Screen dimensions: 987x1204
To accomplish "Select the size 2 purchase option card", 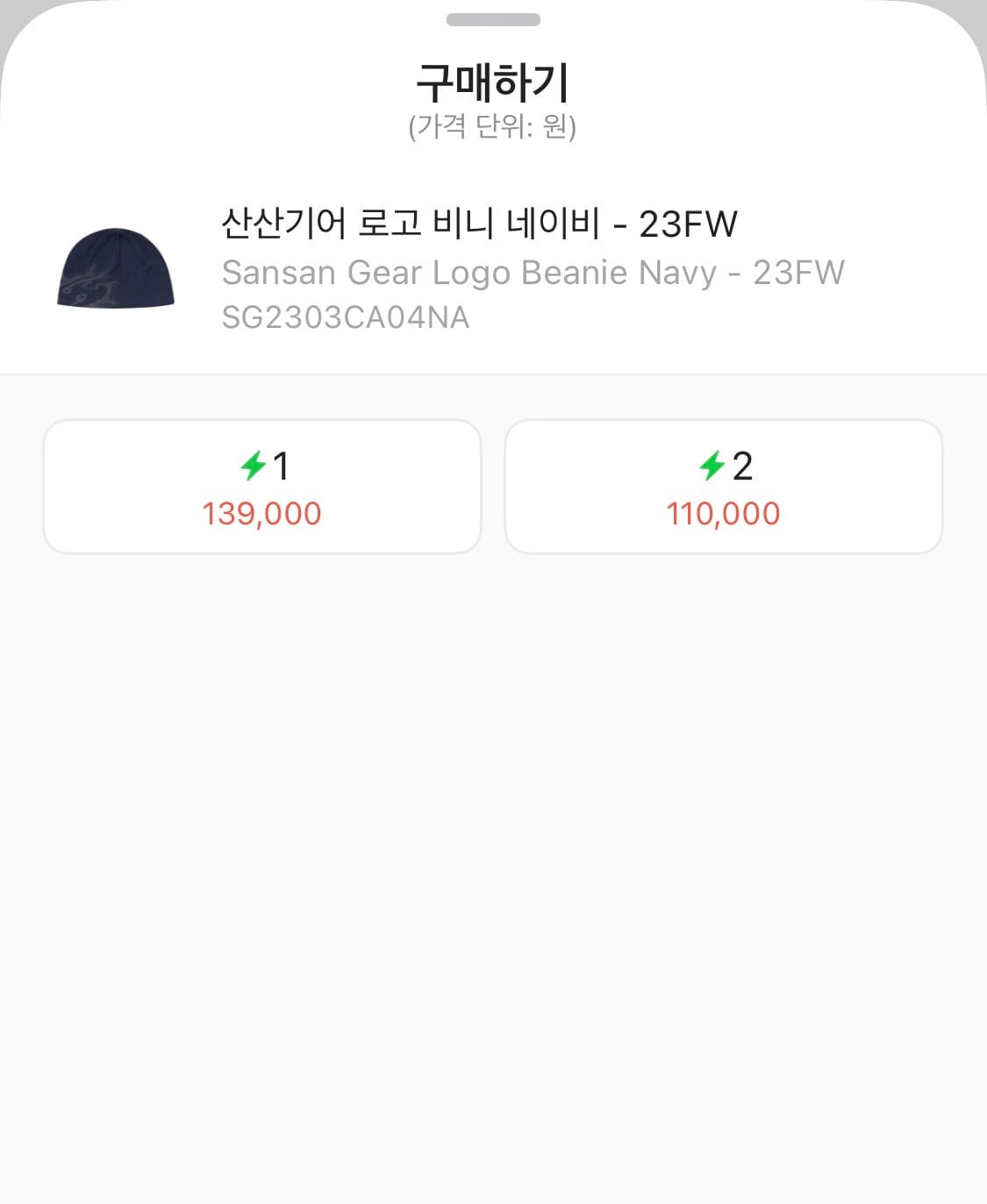I will 723,487.
